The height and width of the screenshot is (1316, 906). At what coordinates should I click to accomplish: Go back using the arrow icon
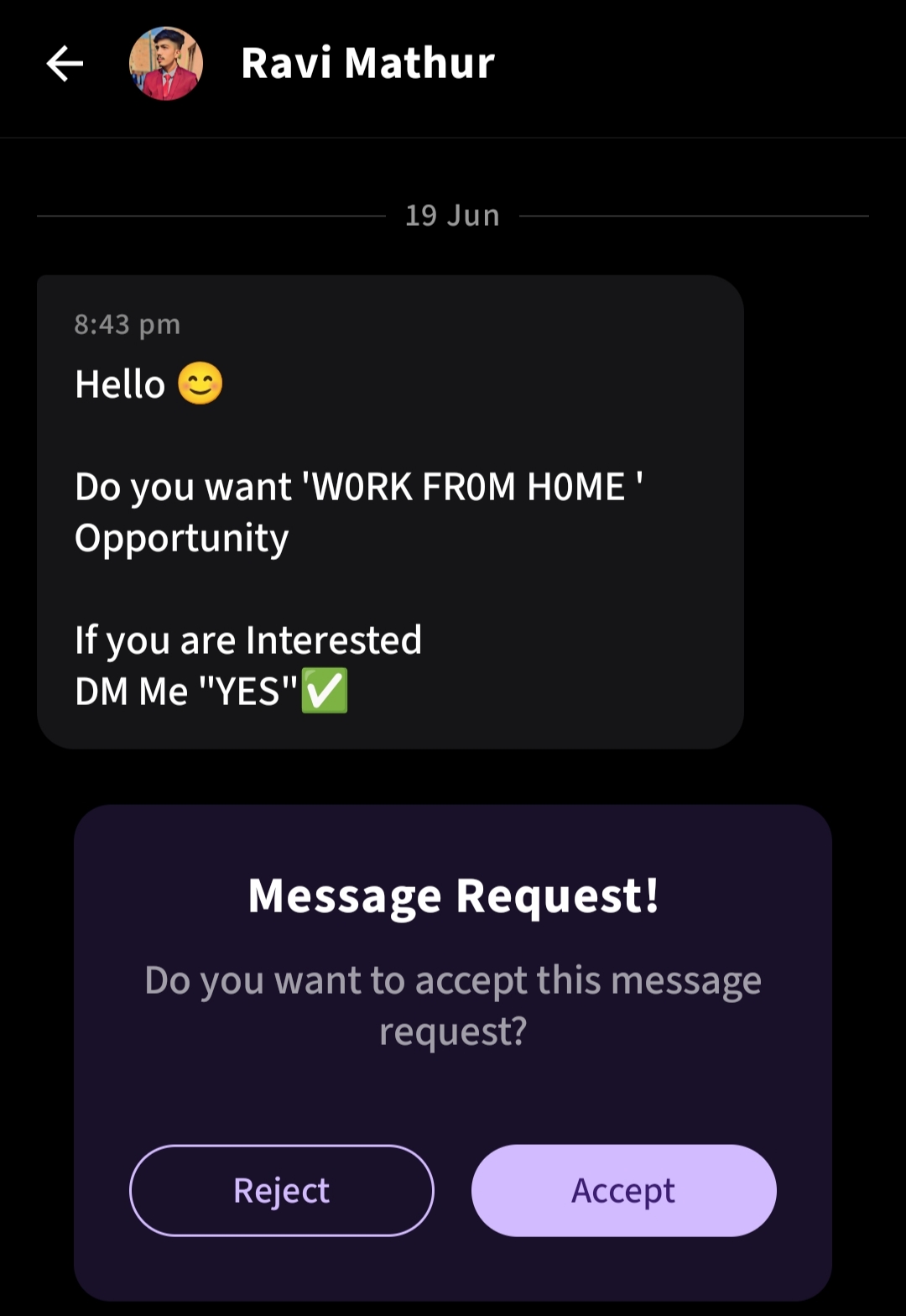[x=65, y=64]
